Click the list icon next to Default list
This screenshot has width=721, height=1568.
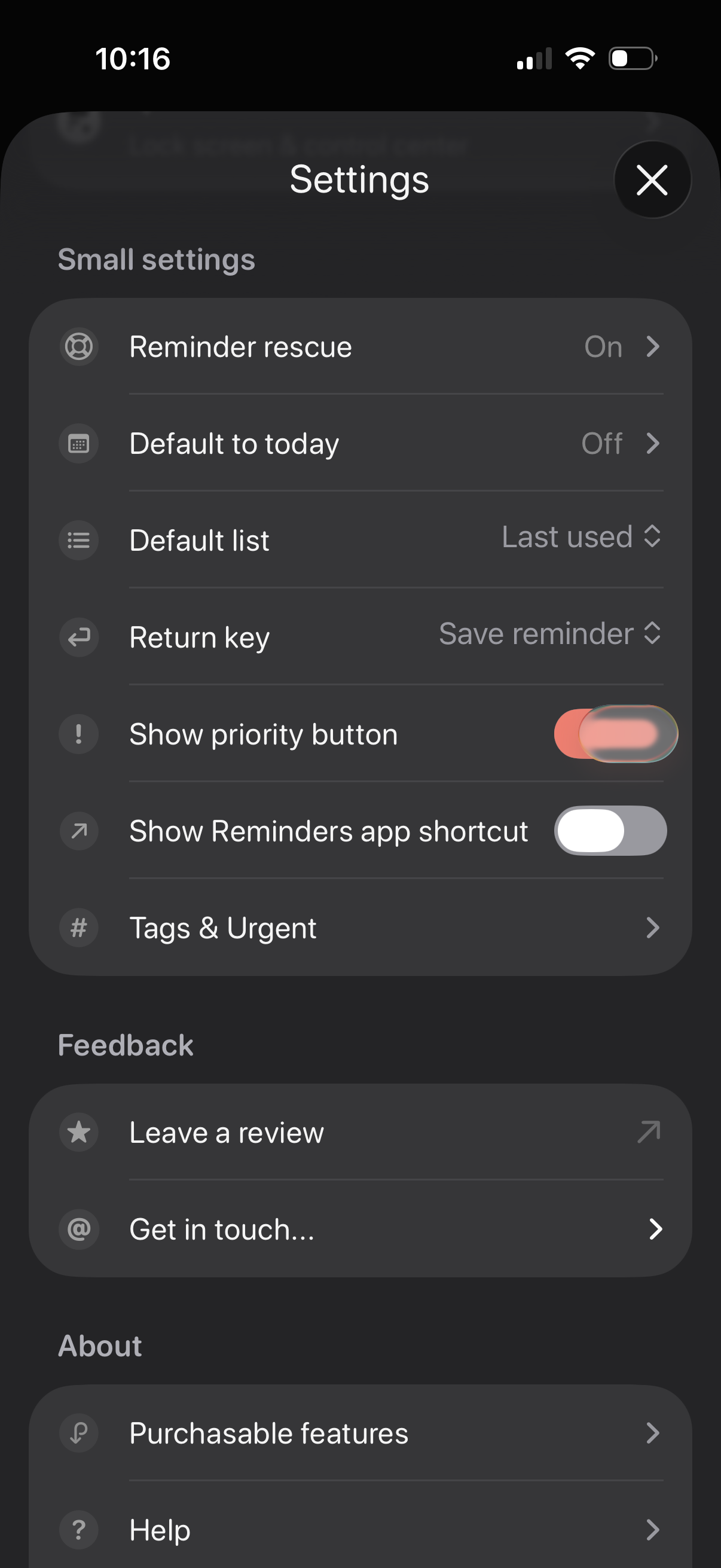78,540
